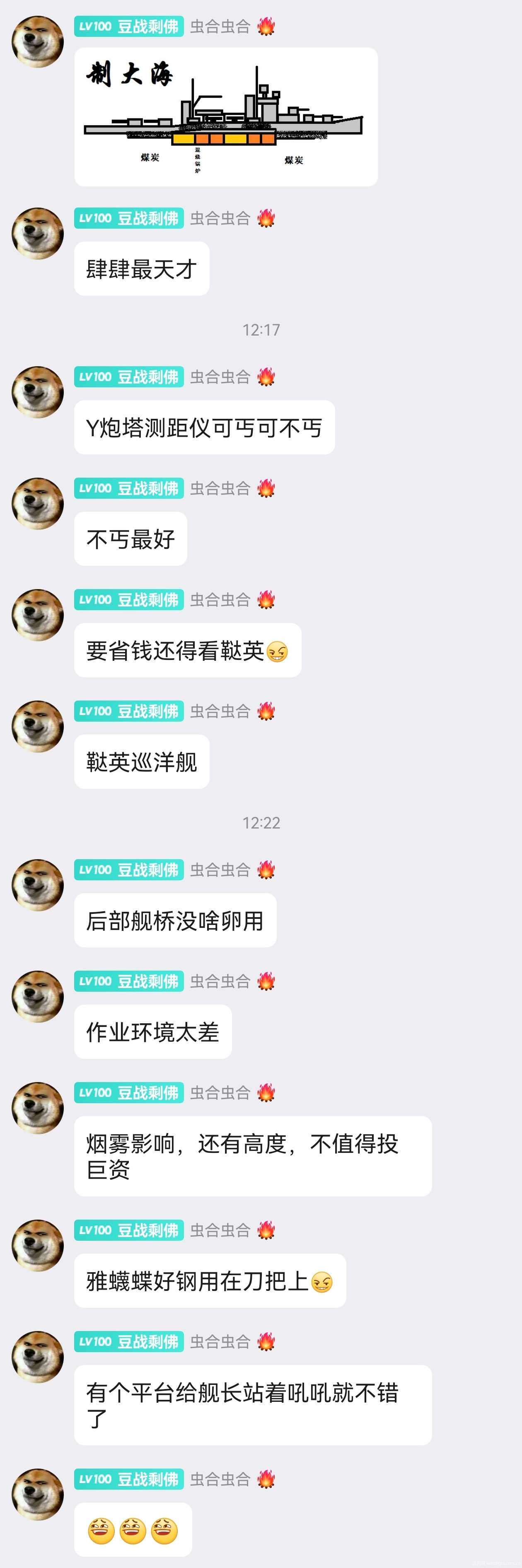This screenshot has width=522, height=1568.
Task: Open the ship diagram image message
Action: coord(226,117)
